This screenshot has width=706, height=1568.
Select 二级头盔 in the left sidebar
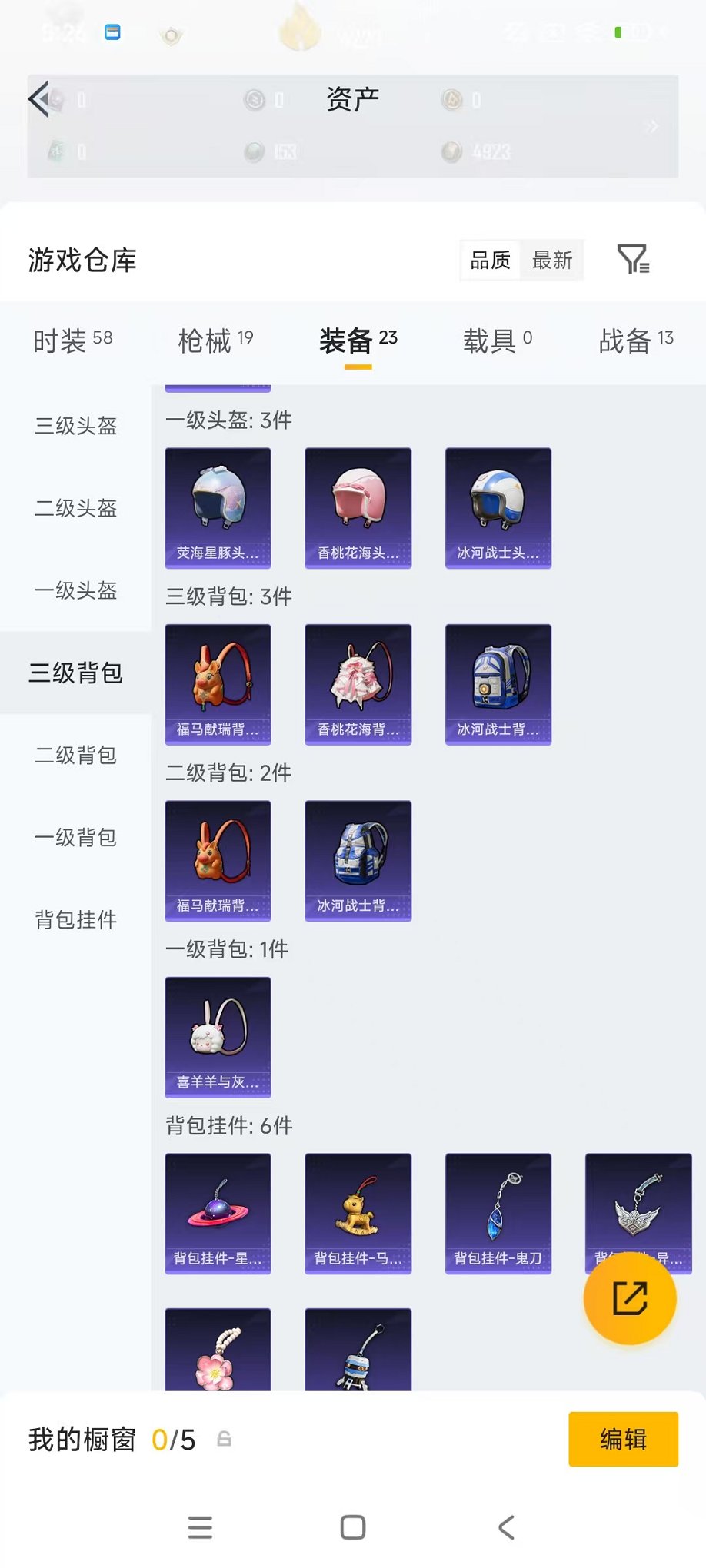[74, 509]
